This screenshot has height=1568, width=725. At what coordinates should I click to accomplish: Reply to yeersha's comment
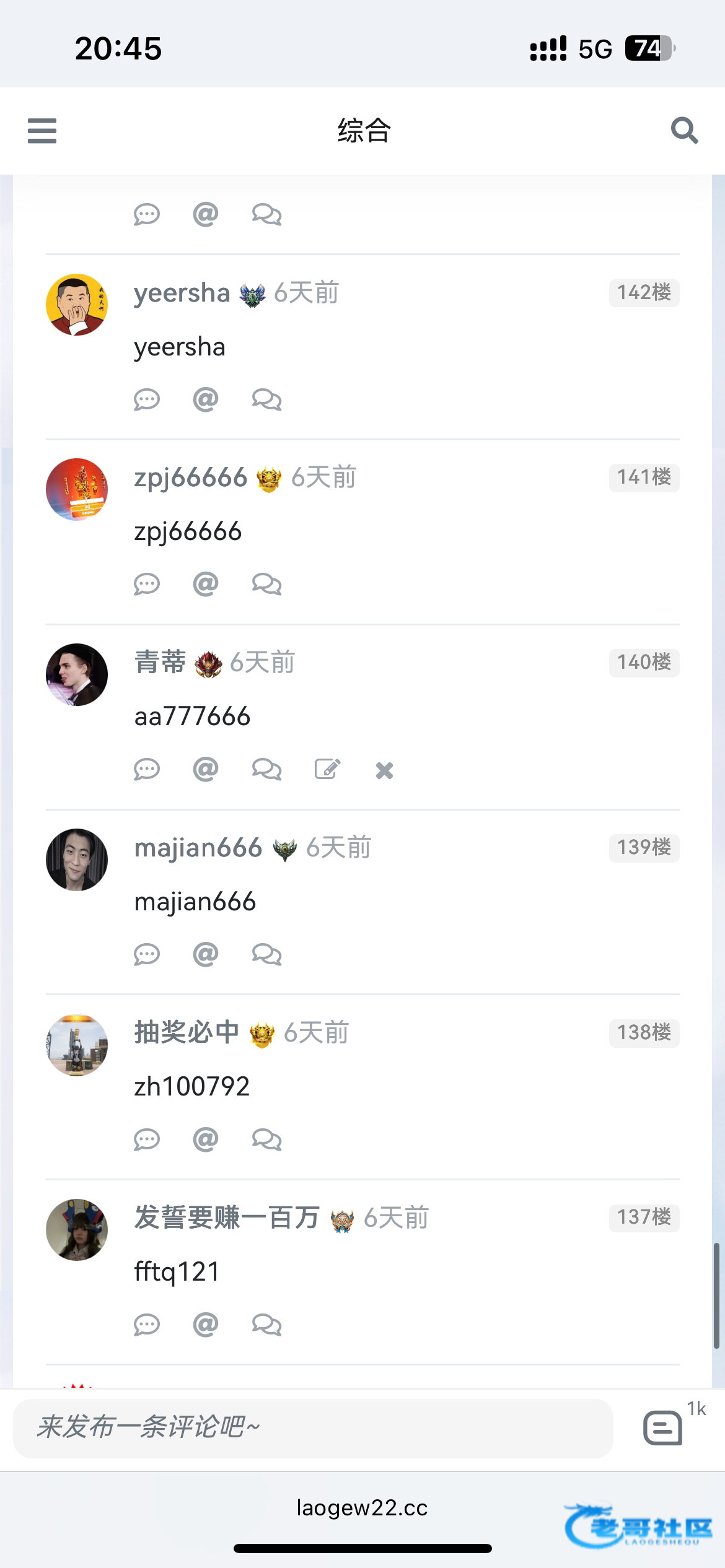tap(147, 400)
